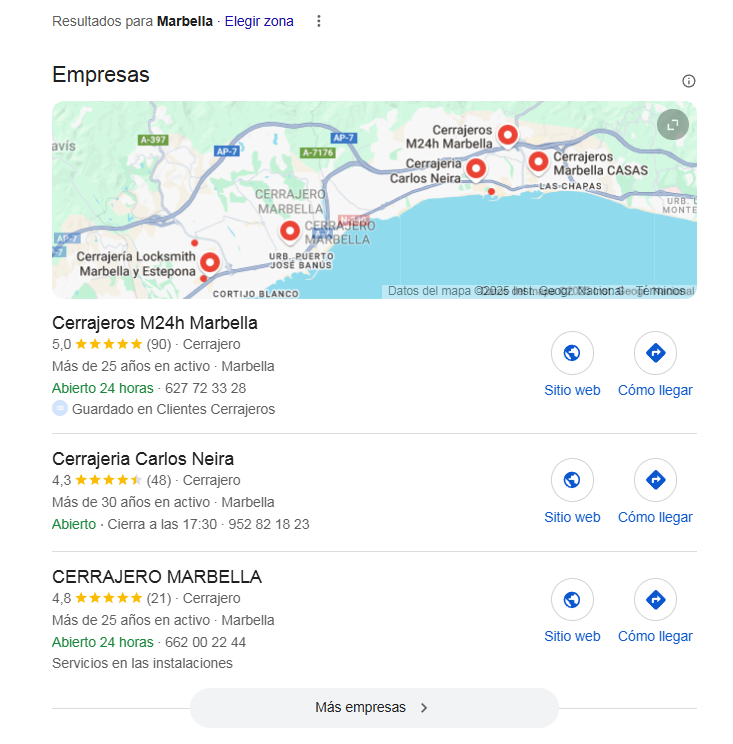This screenshot has height=744, width=733.
Task: Open the Empresas info icon
Action: pos(688,81)
